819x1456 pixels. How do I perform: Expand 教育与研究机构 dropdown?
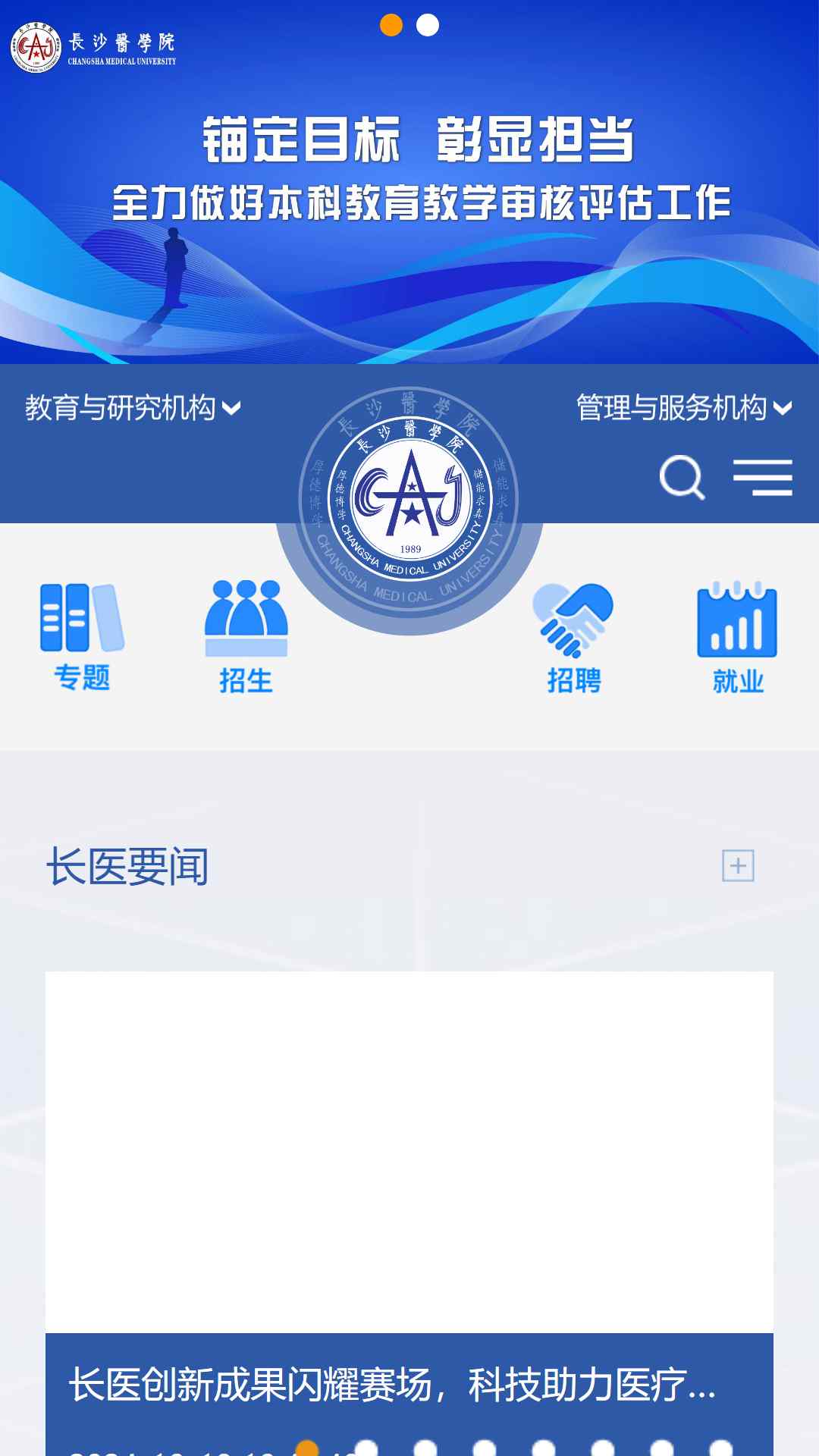click(x=133, y=408)
